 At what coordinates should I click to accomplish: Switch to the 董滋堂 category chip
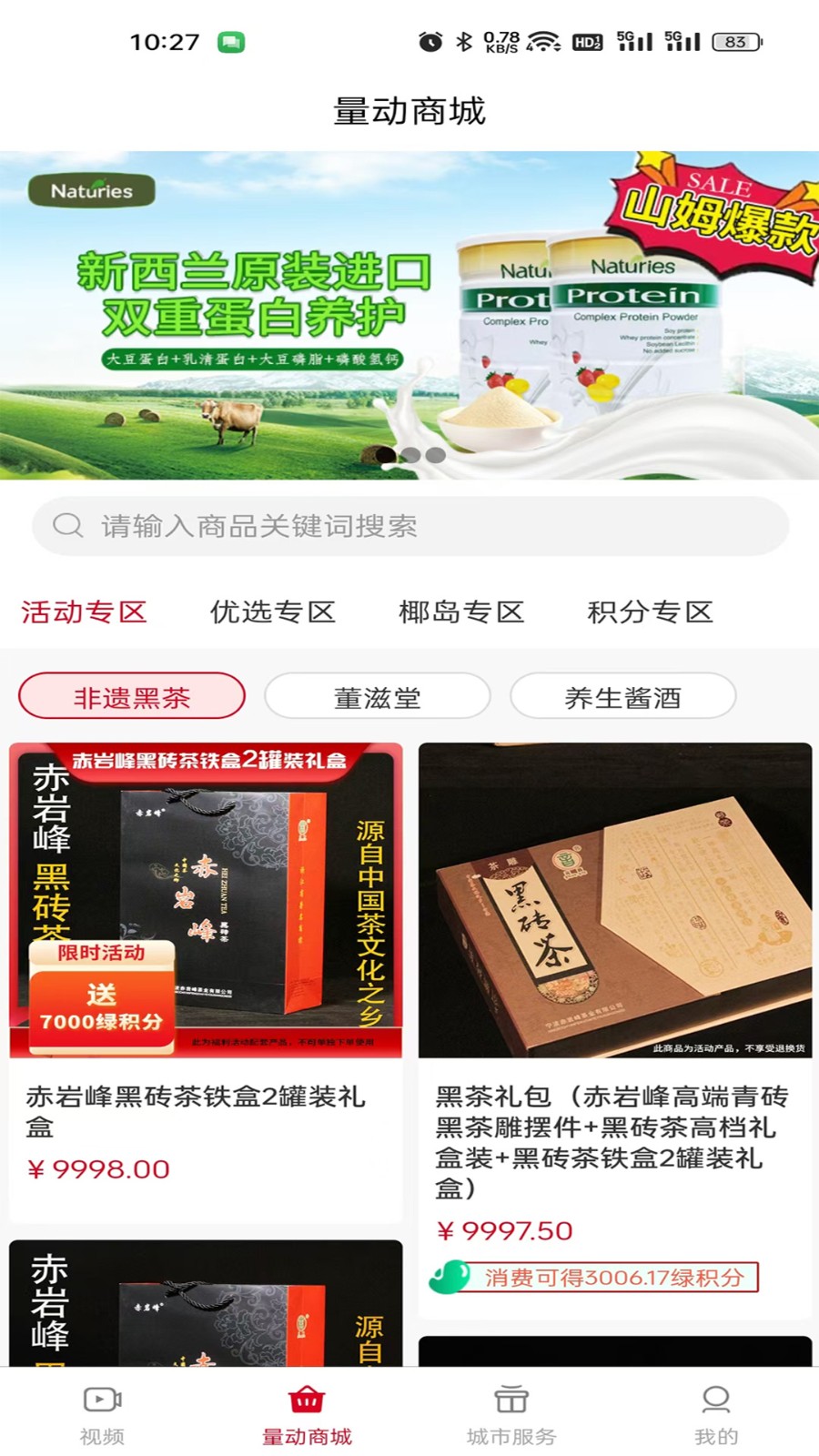pos(377,696)
